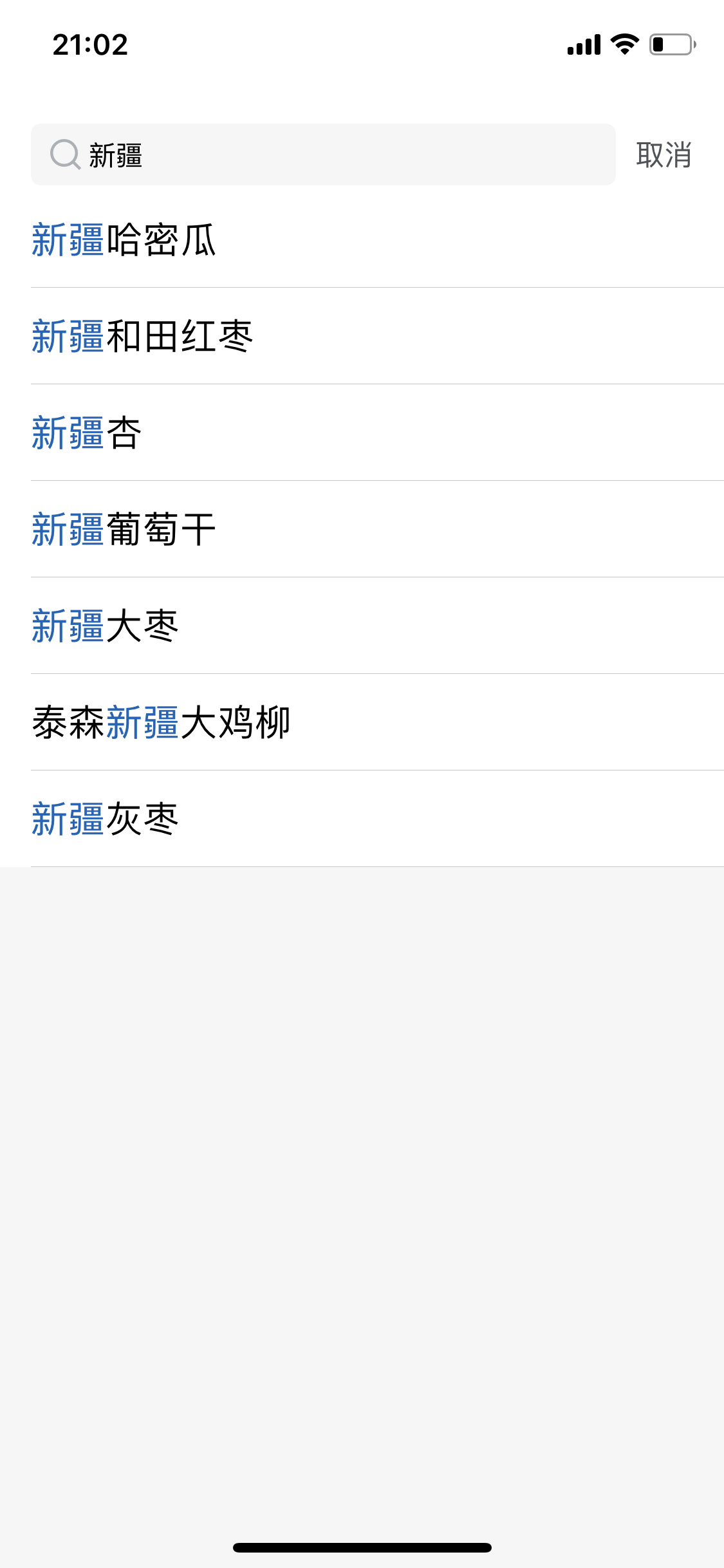Click the search query text 新疆
The height and width of the screenshot is (1568, 724).
(x=116, y=155)
